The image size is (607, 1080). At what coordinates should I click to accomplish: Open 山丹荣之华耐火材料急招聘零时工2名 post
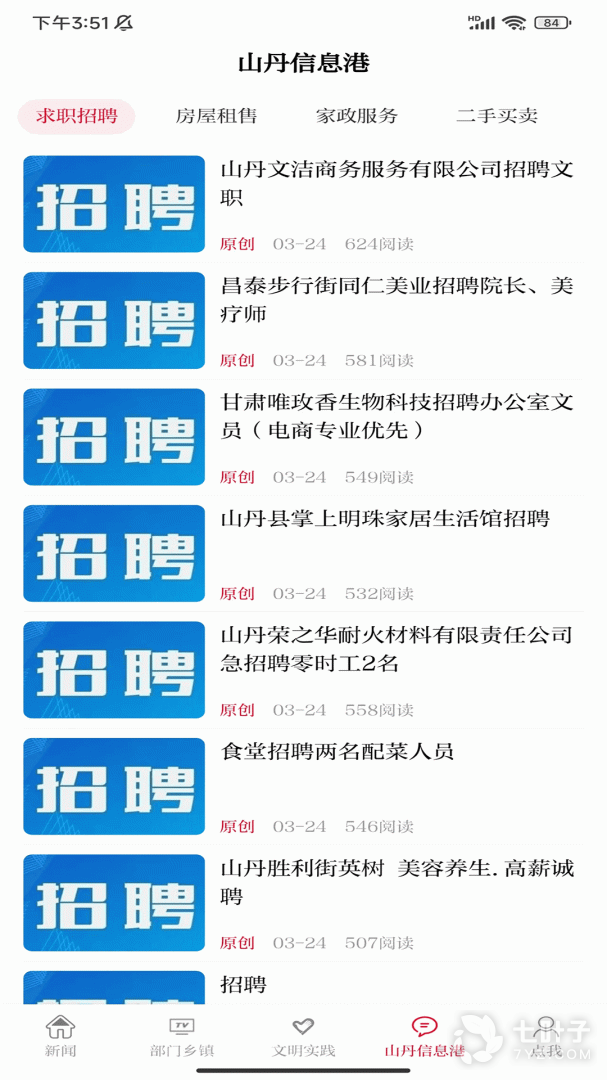click(x=397, y=649)
